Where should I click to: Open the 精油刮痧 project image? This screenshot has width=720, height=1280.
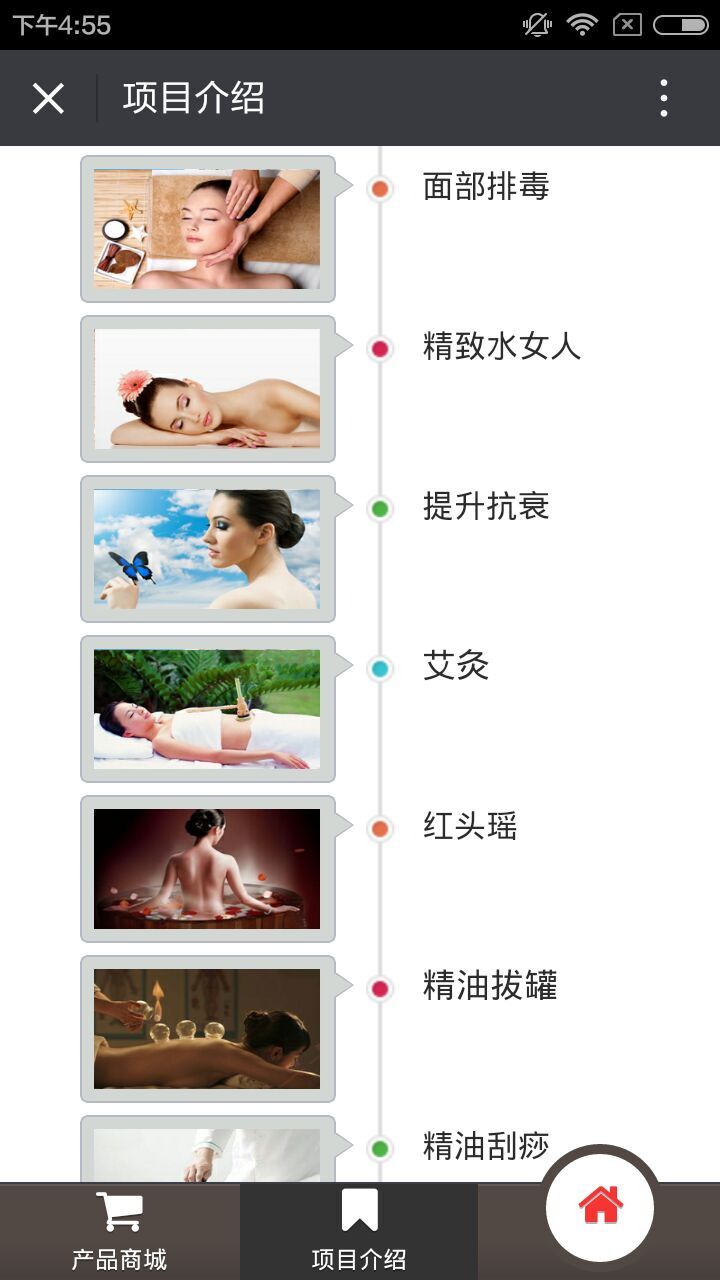[x=207, y=1154]
